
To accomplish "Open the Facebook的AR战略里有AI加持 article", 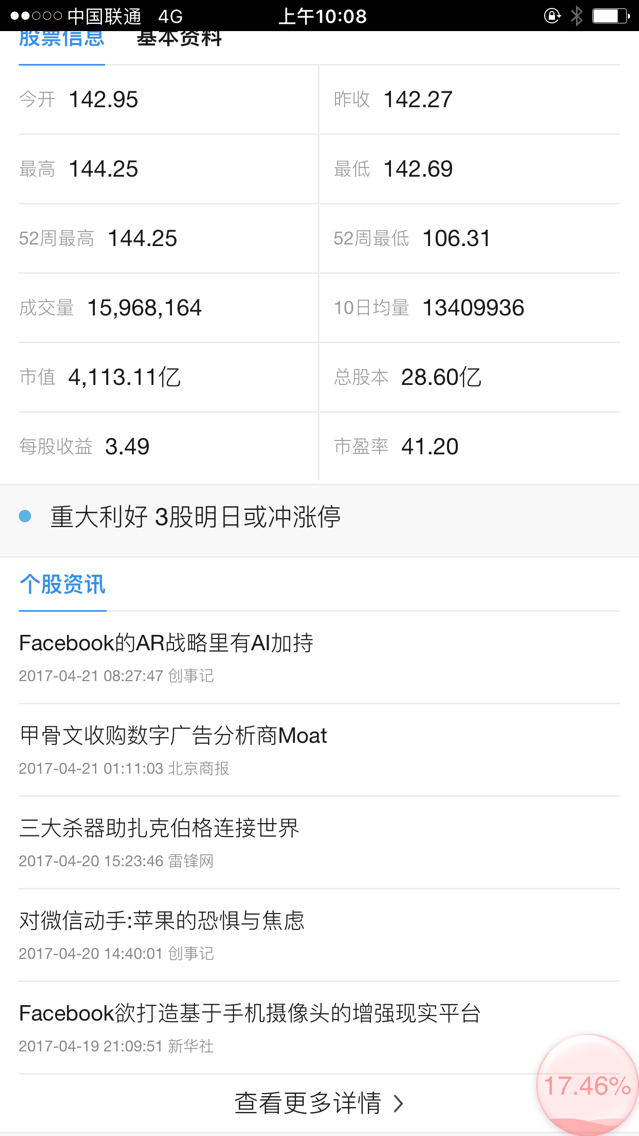I will tap(166, 643).
